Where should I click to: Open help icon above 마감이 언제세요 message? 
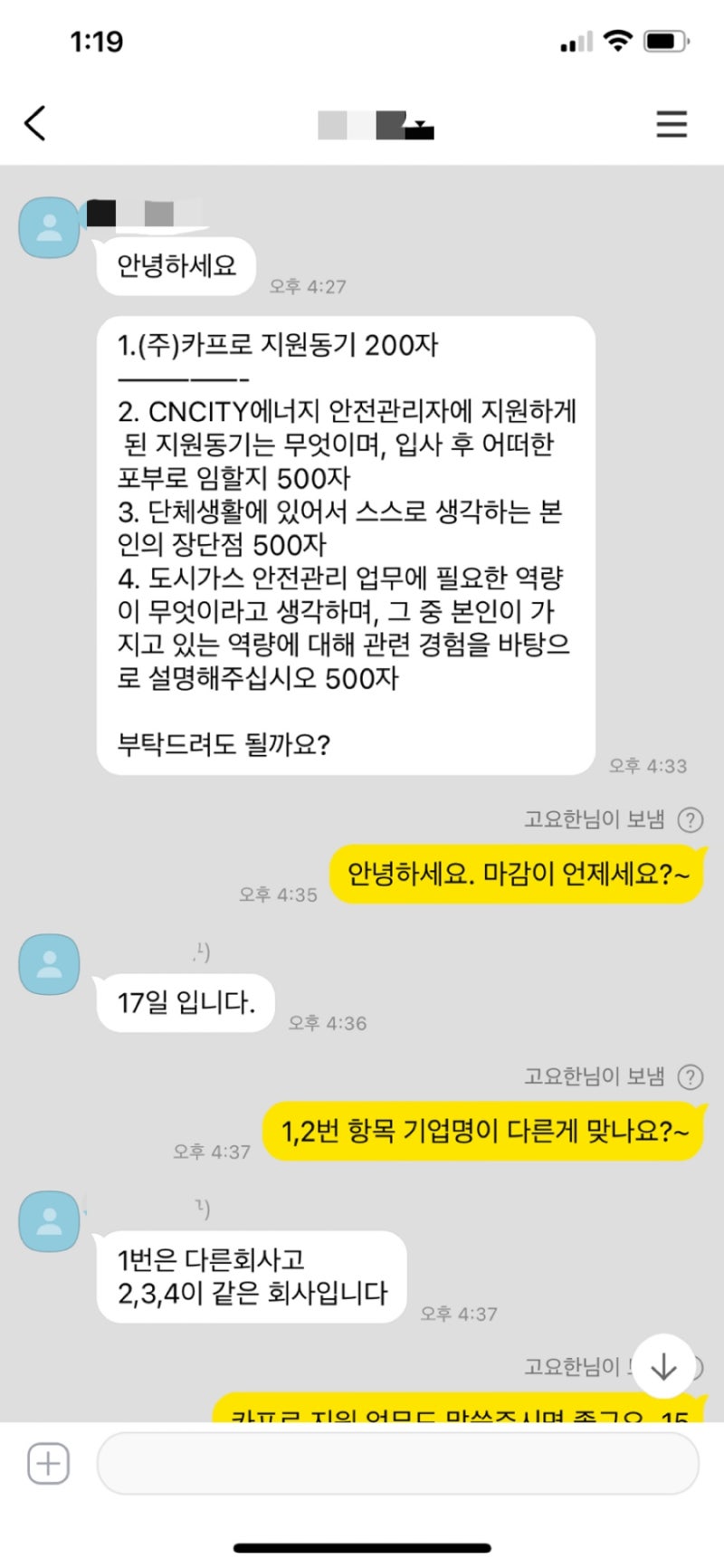coord(691,820)
